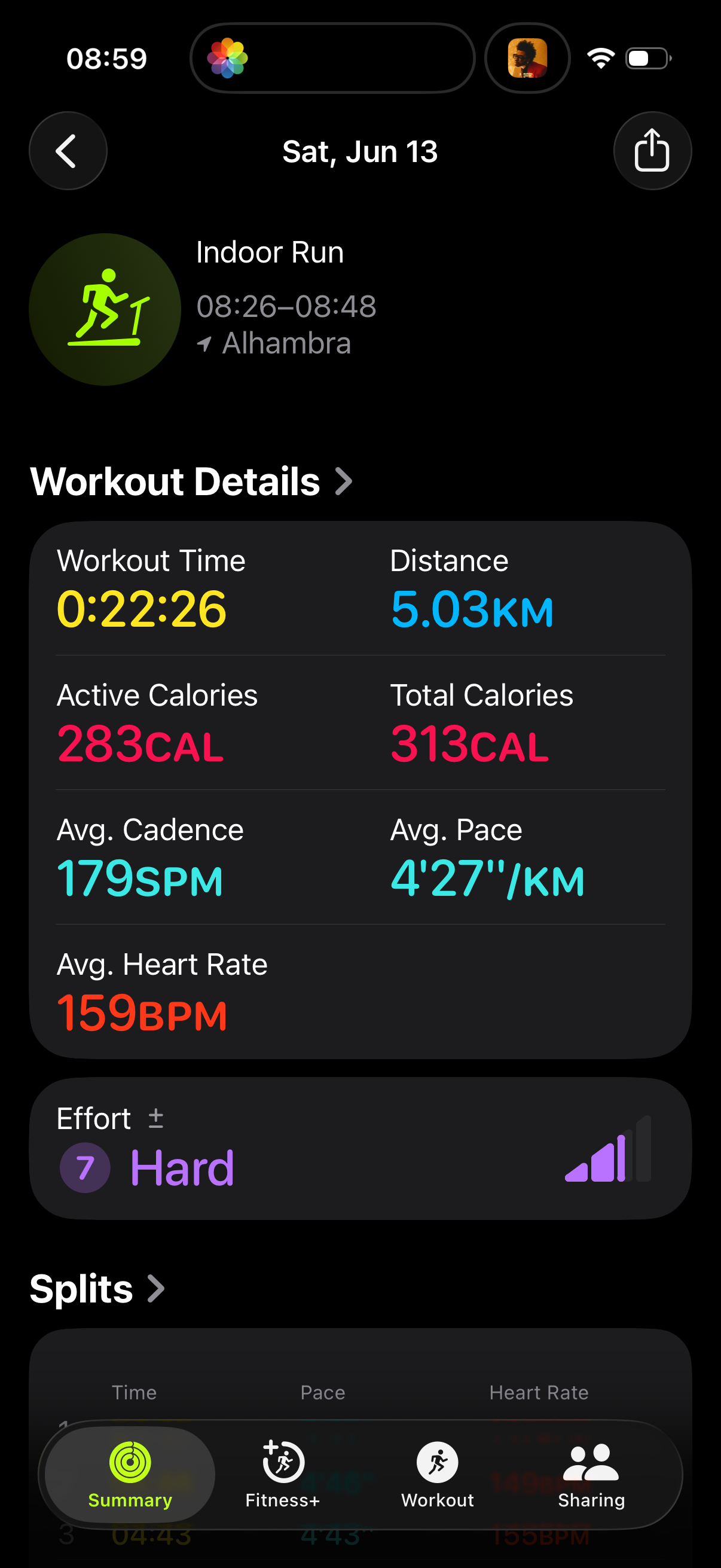This screenshot has height=1568, width=721.
Task: Select the Summary tab
Action: pos(130,1474)
